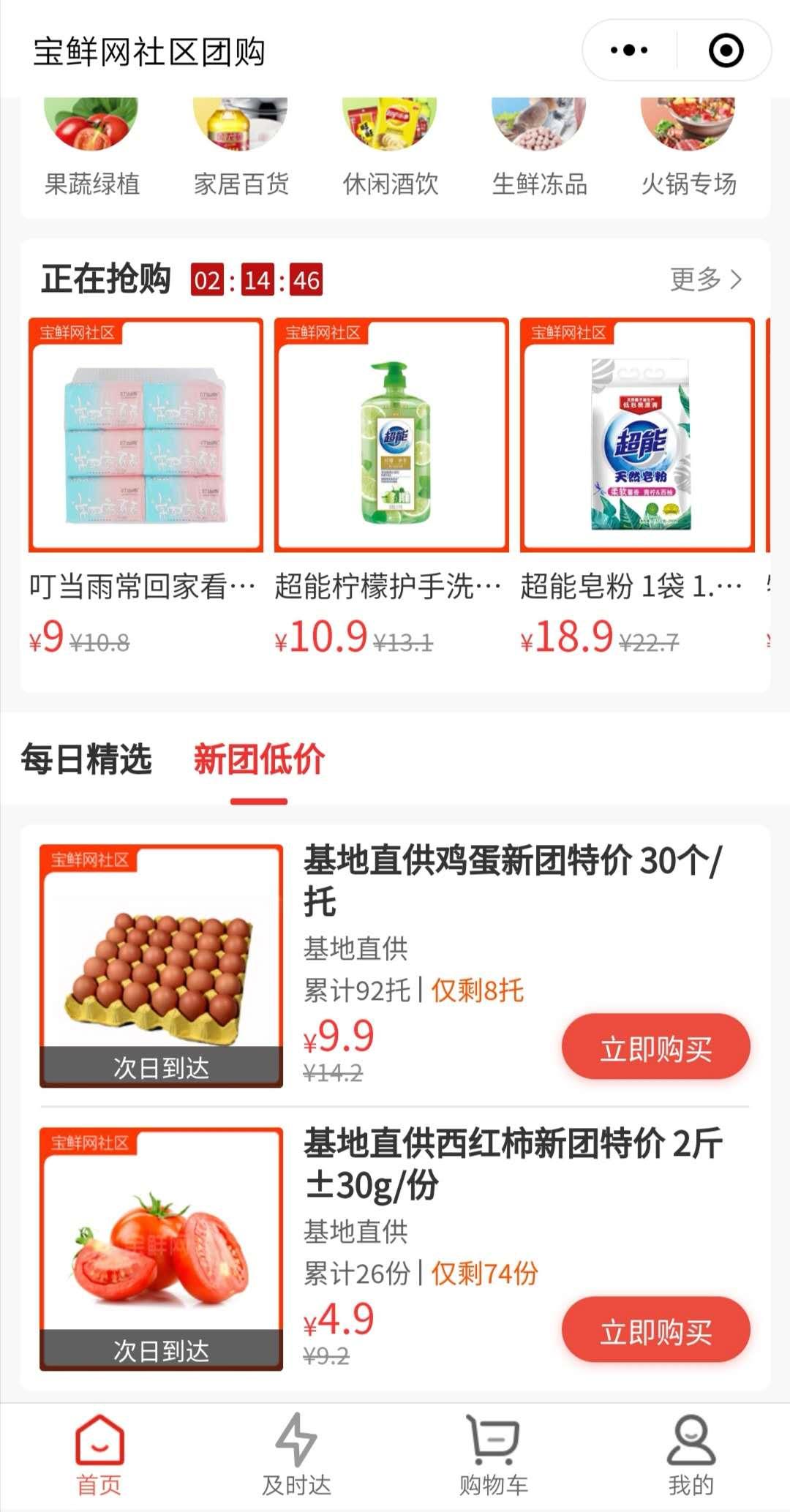Close the mini program with the circle icon

[x=726, y=50]
